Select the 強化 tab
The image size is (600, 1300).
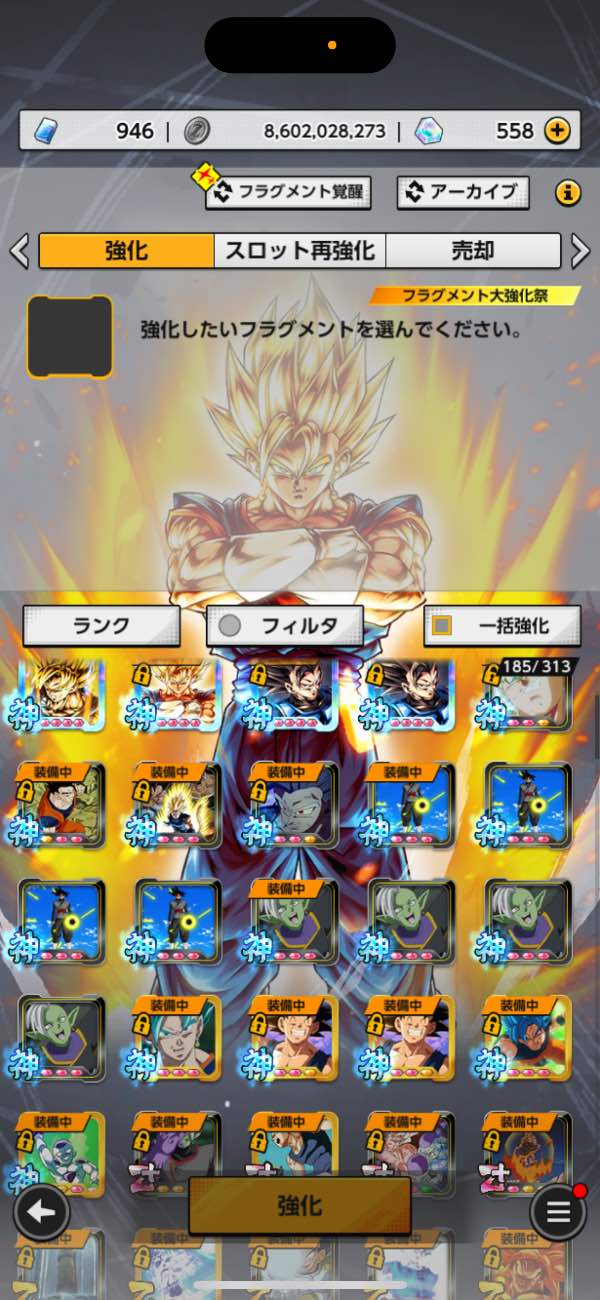[x=127, y=250]
